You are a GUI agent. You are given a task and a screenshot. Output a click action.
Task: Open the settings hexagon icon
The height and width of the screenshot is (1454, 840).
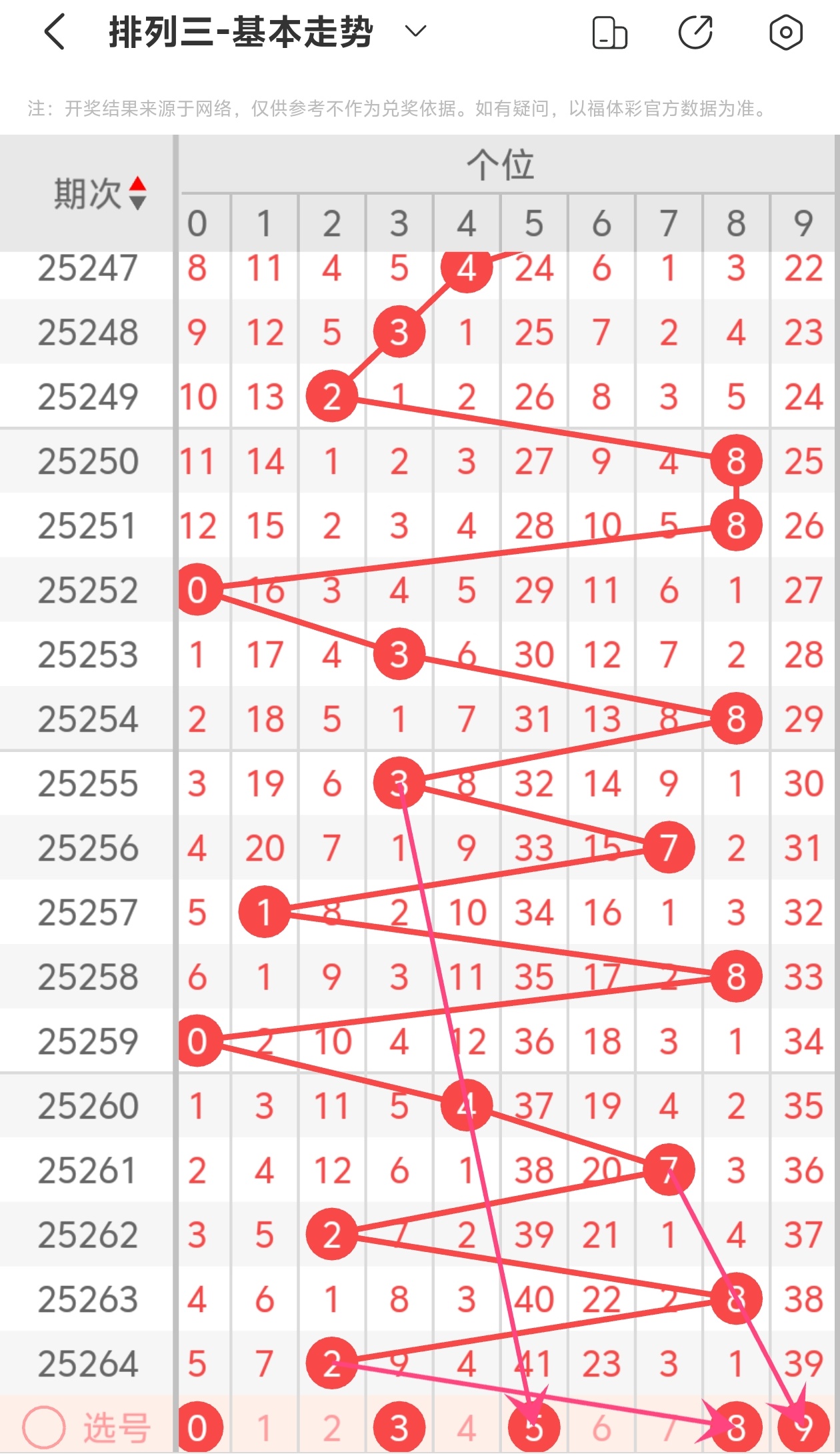point(785,32)
